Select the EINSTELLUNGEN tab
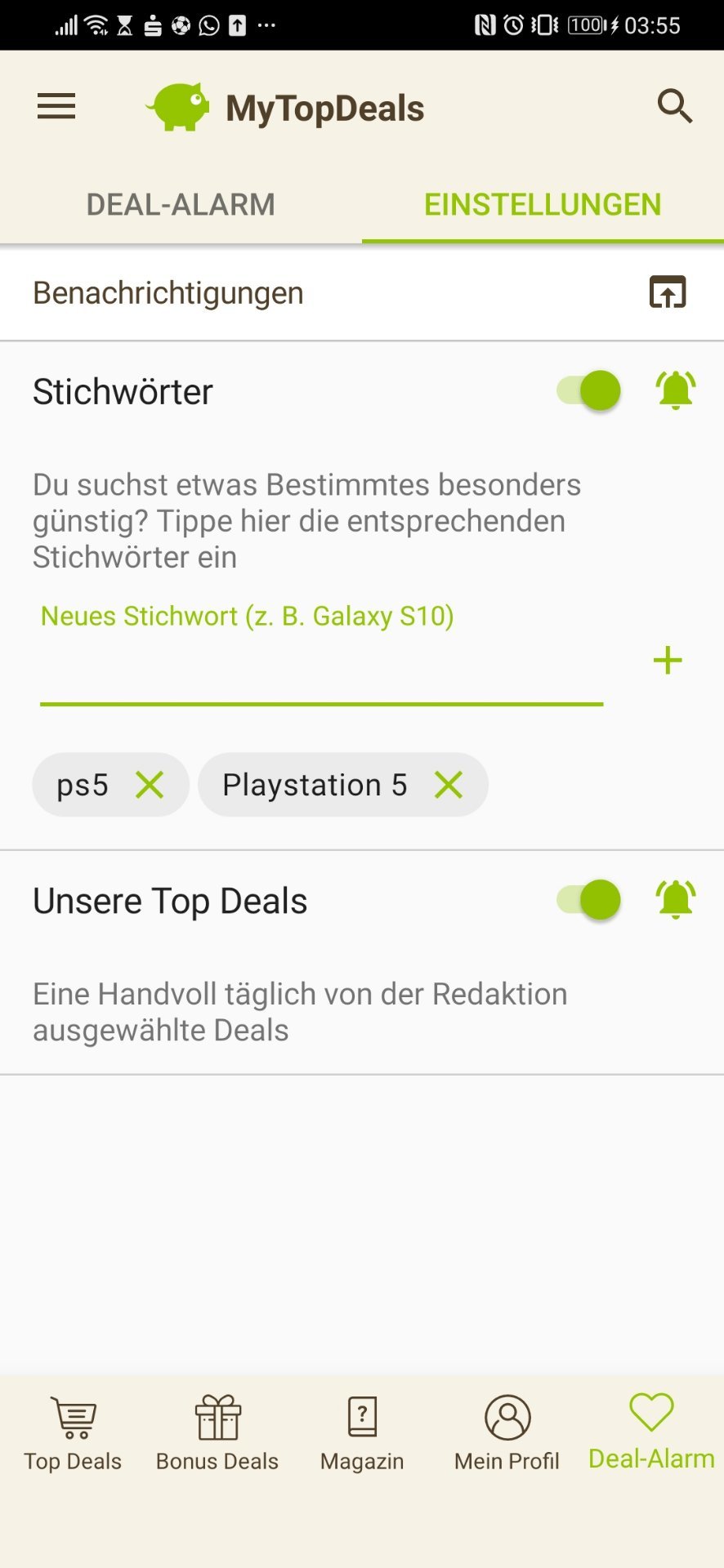The width and height of the screenshot is (724, 1568). tap(543, 204)
